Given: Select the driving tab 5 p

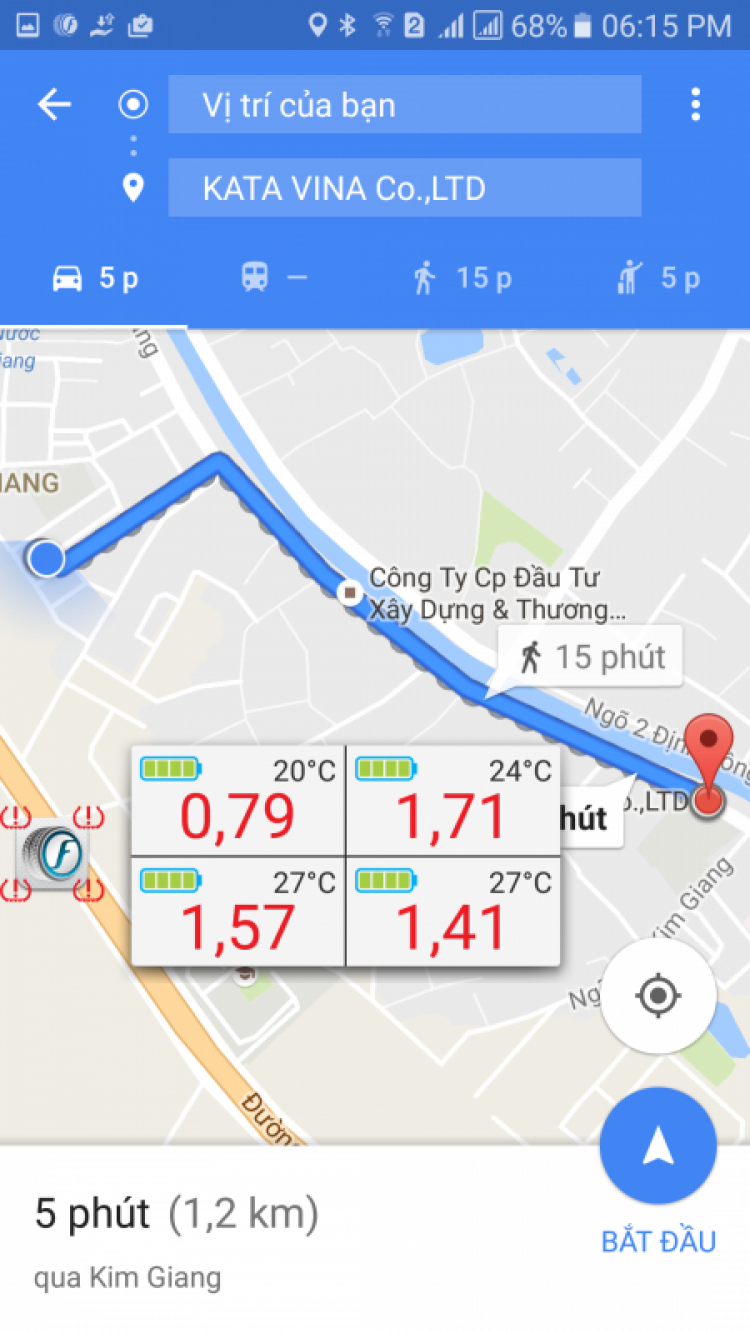Looking at the screenshot, I should (x=95, y=278).
